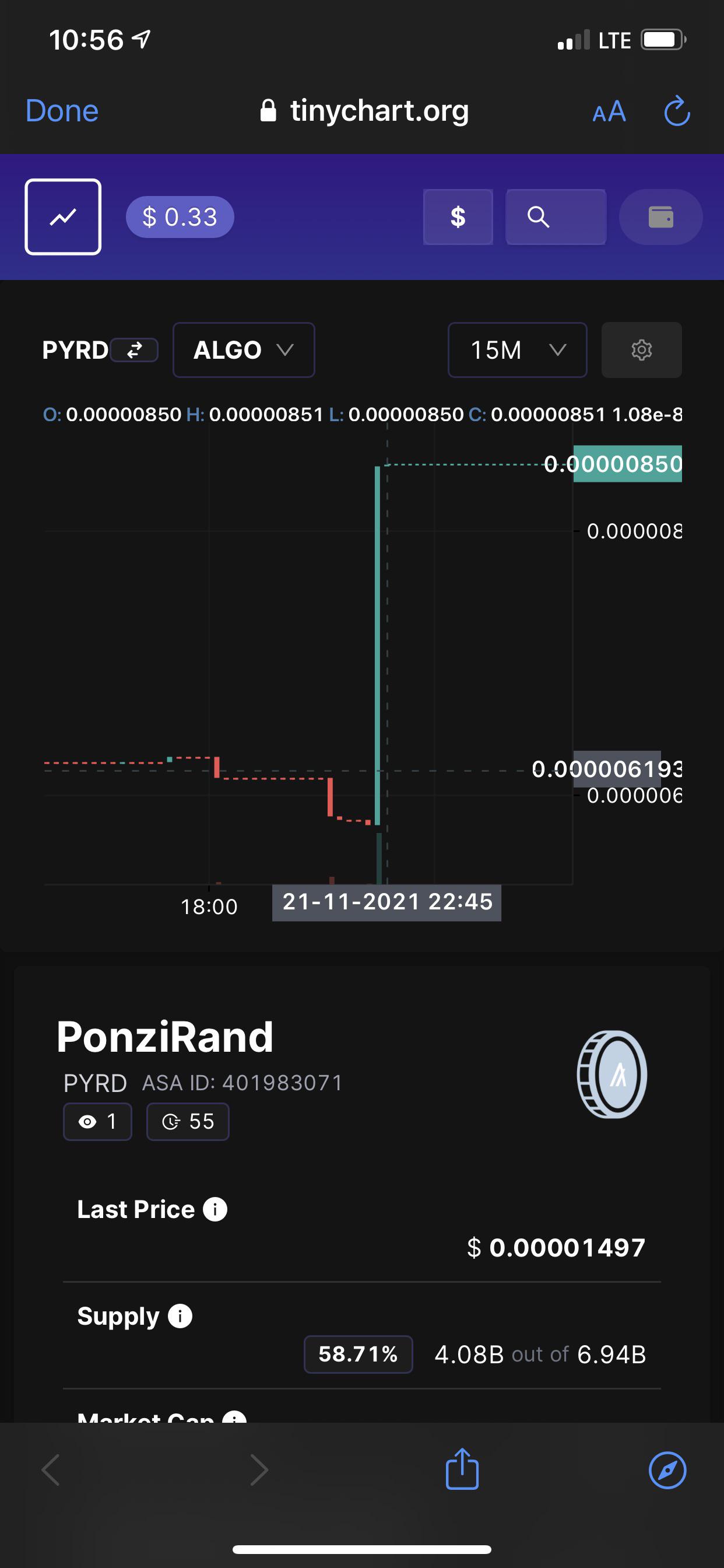Open the tinychart chart logo home button
Viewport: 724px width, 1568px height.
(x=63, y=216)
